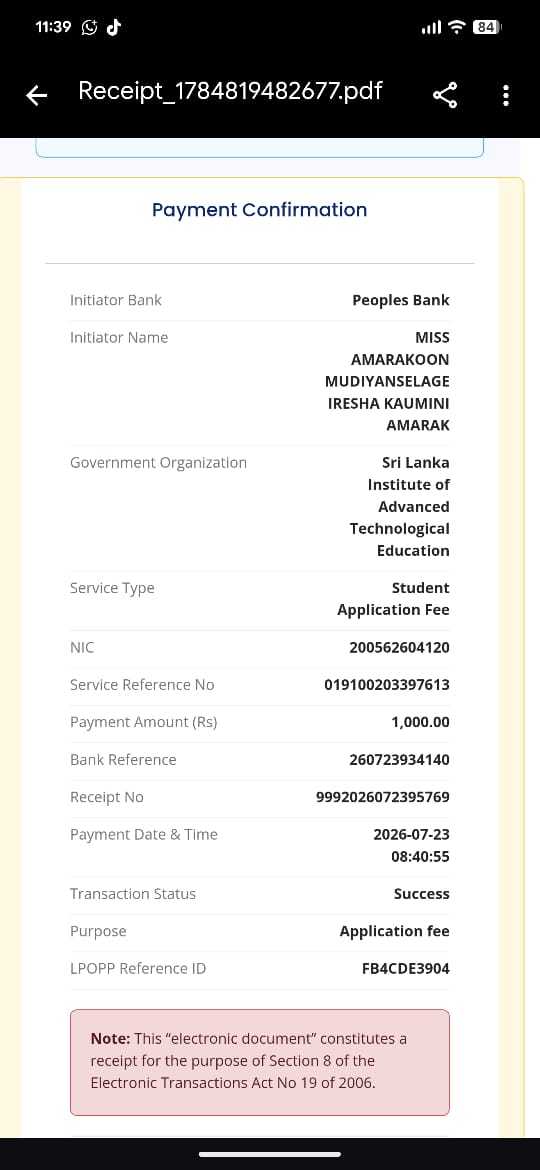Image resolution: width=540 pixels, height=1170 pixels.
Task: Open the three-dot overflow menu
Action: [506, 96]
